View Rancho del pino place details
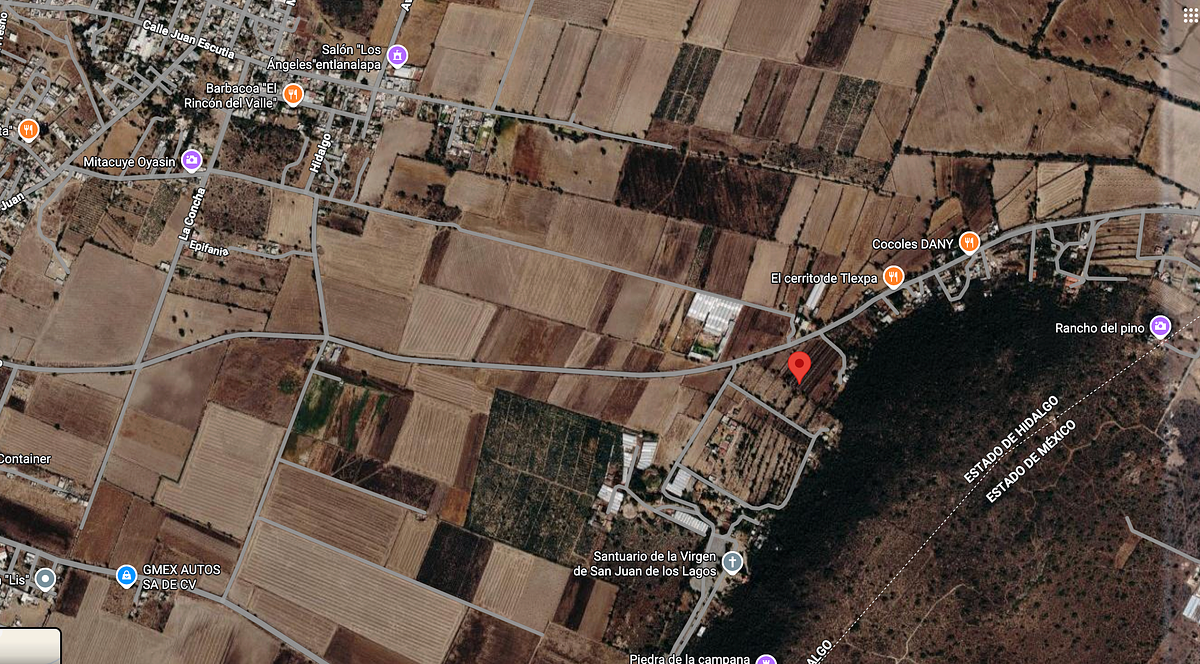Screen dimensions: 1200x664 (1160, 326)
